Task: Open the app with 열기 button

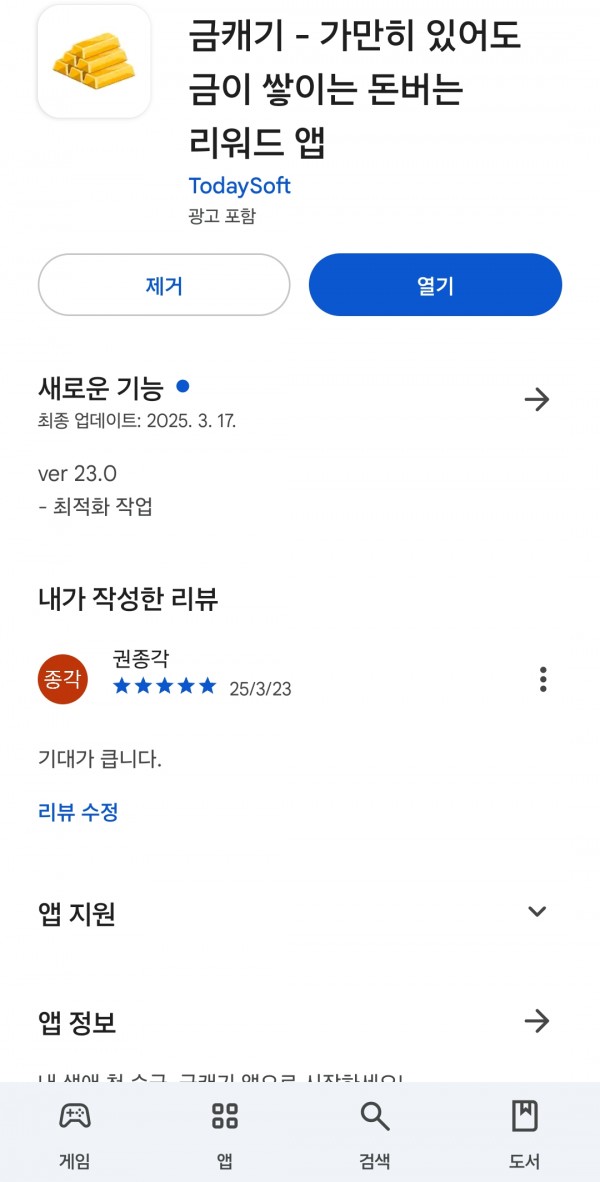Action: pyautogui.click(x=435, y=285)
